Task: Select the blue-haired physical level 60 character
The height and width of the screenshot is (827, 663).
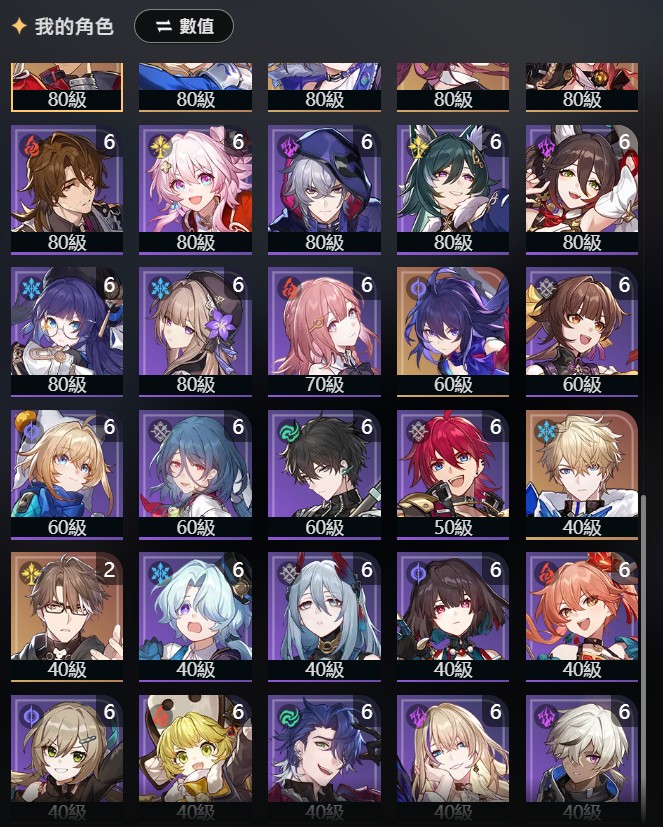Action: 195,472
